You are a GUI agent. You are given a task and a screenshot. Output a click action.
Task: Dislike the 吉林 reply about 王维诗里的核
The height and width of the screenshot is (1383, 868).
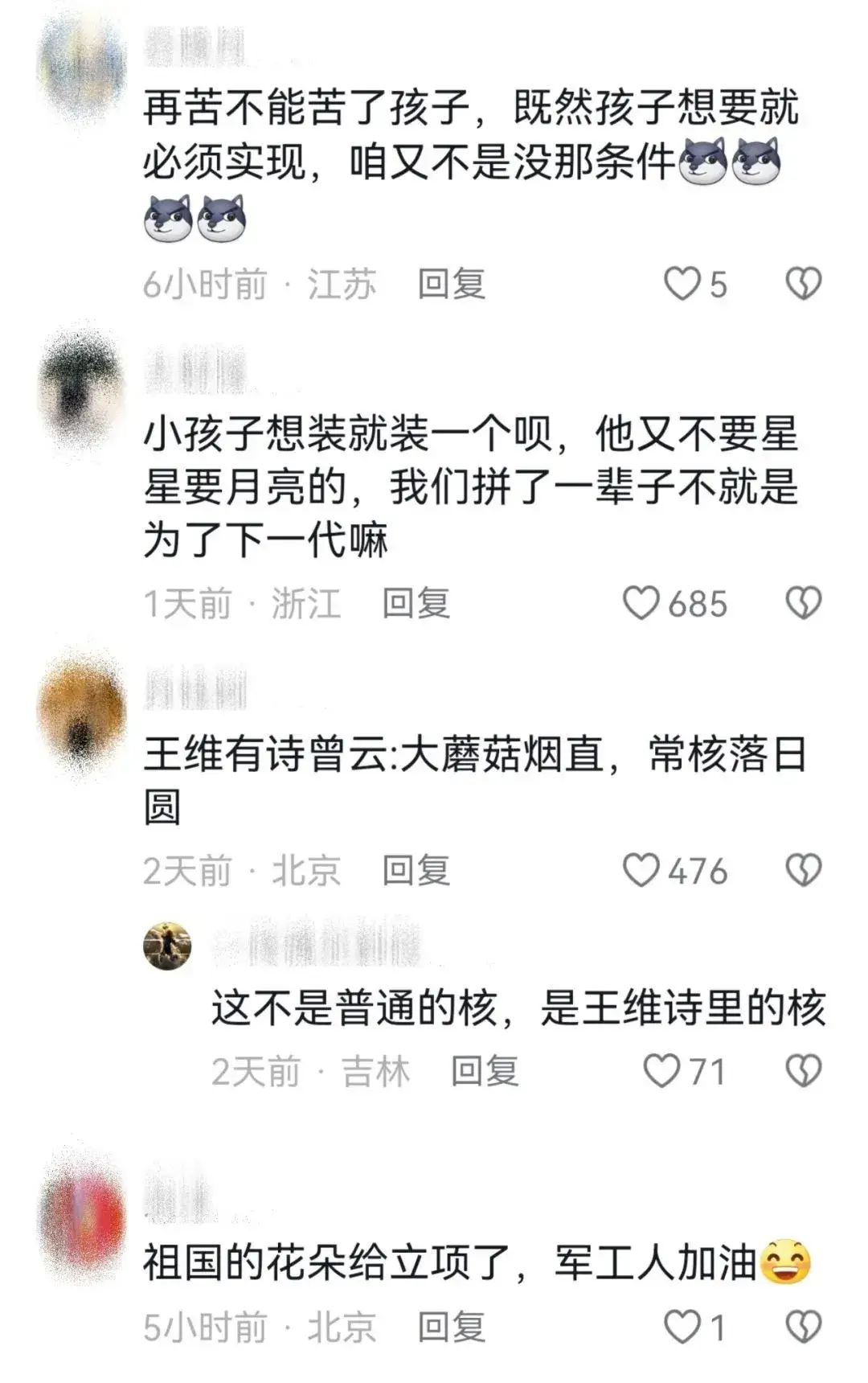tap(803, 1071)
